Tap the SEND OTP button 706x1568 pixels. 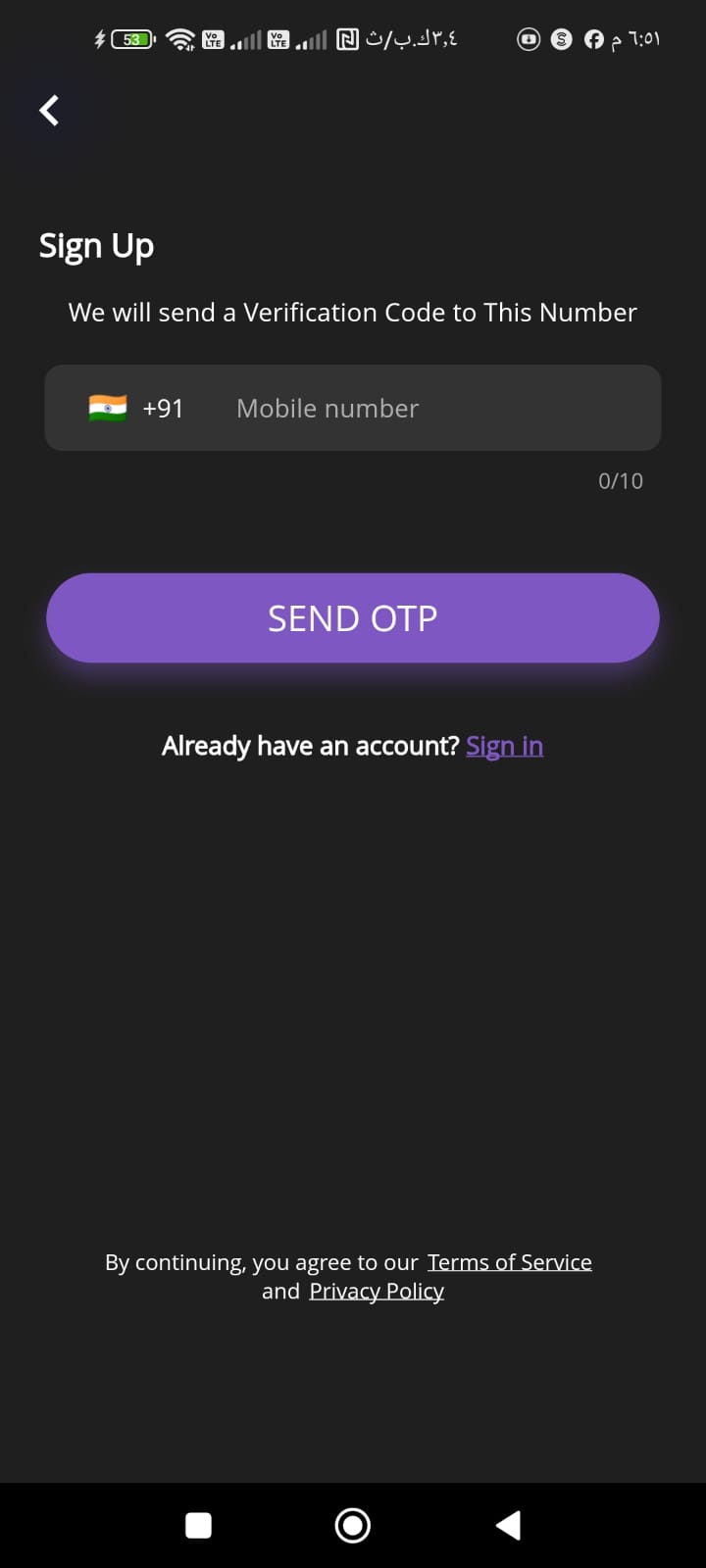point(353,618)
